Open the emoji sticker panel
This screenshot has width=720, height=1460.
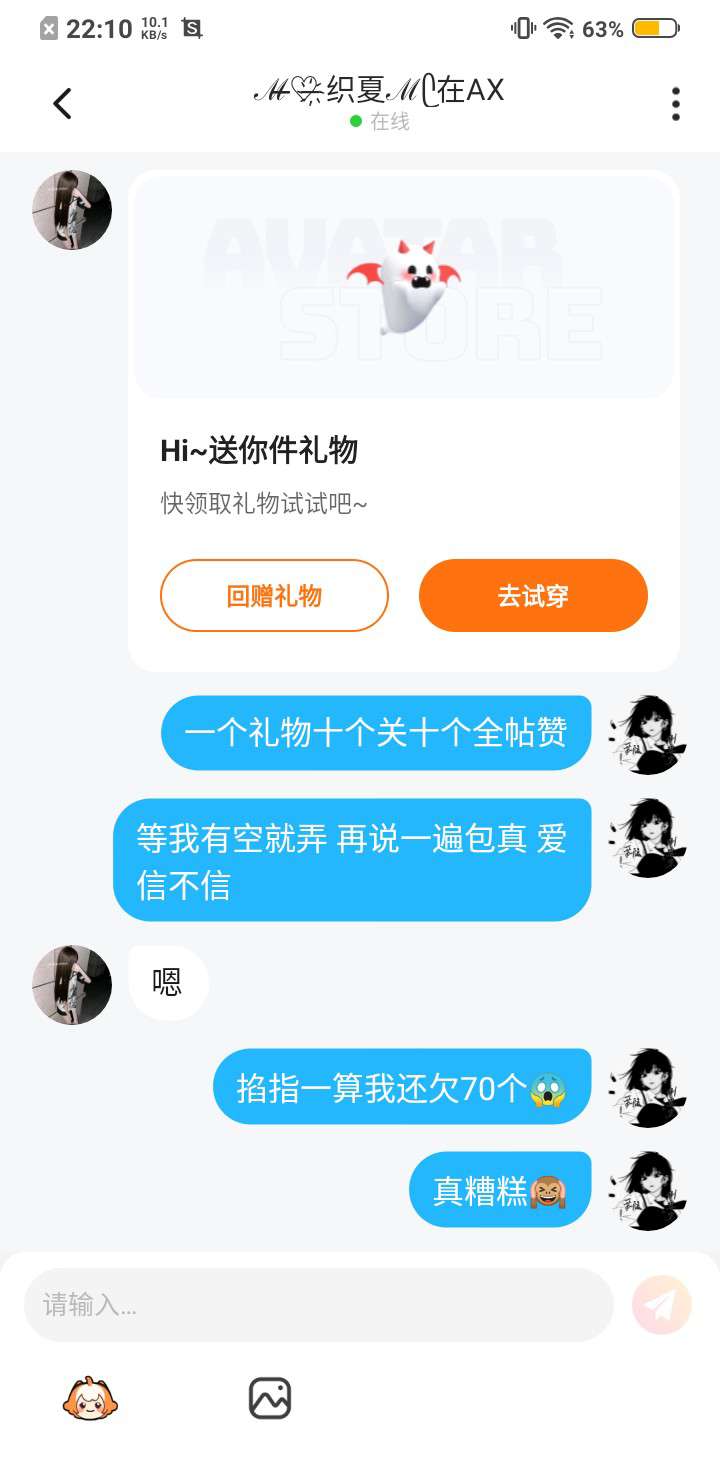90,1398
